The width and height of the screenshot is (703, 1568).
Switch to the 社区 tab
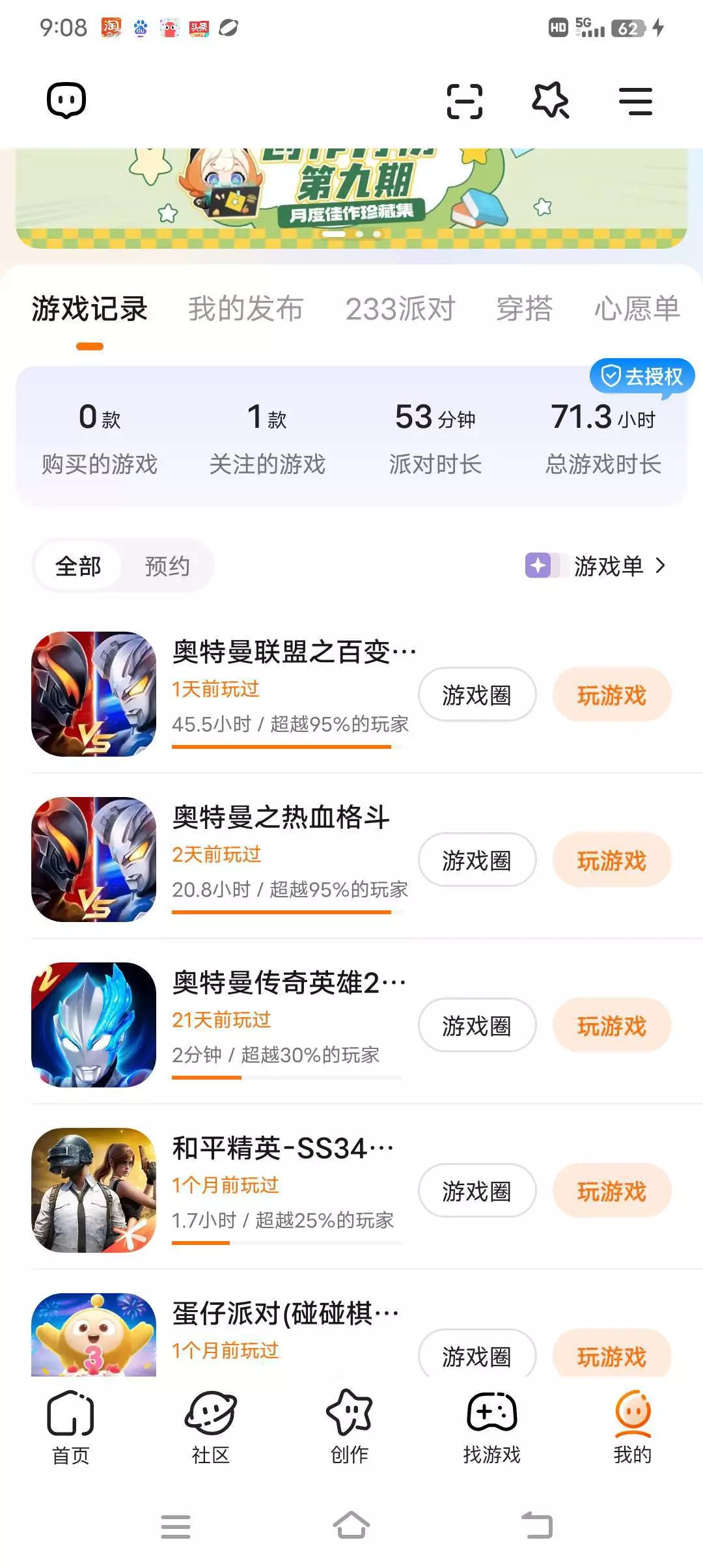[x=211, y=1427]
